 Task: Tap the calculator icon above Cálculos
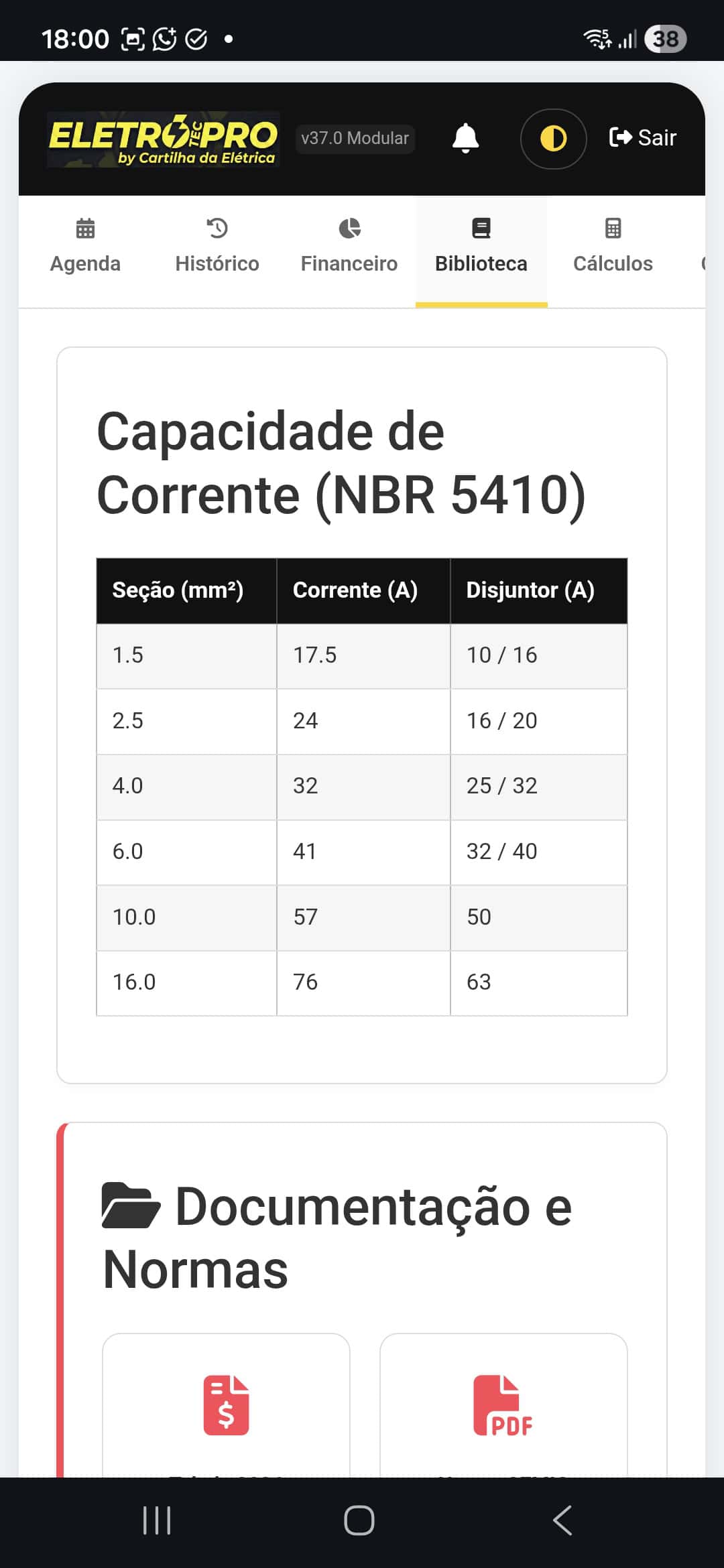[612, 228]
